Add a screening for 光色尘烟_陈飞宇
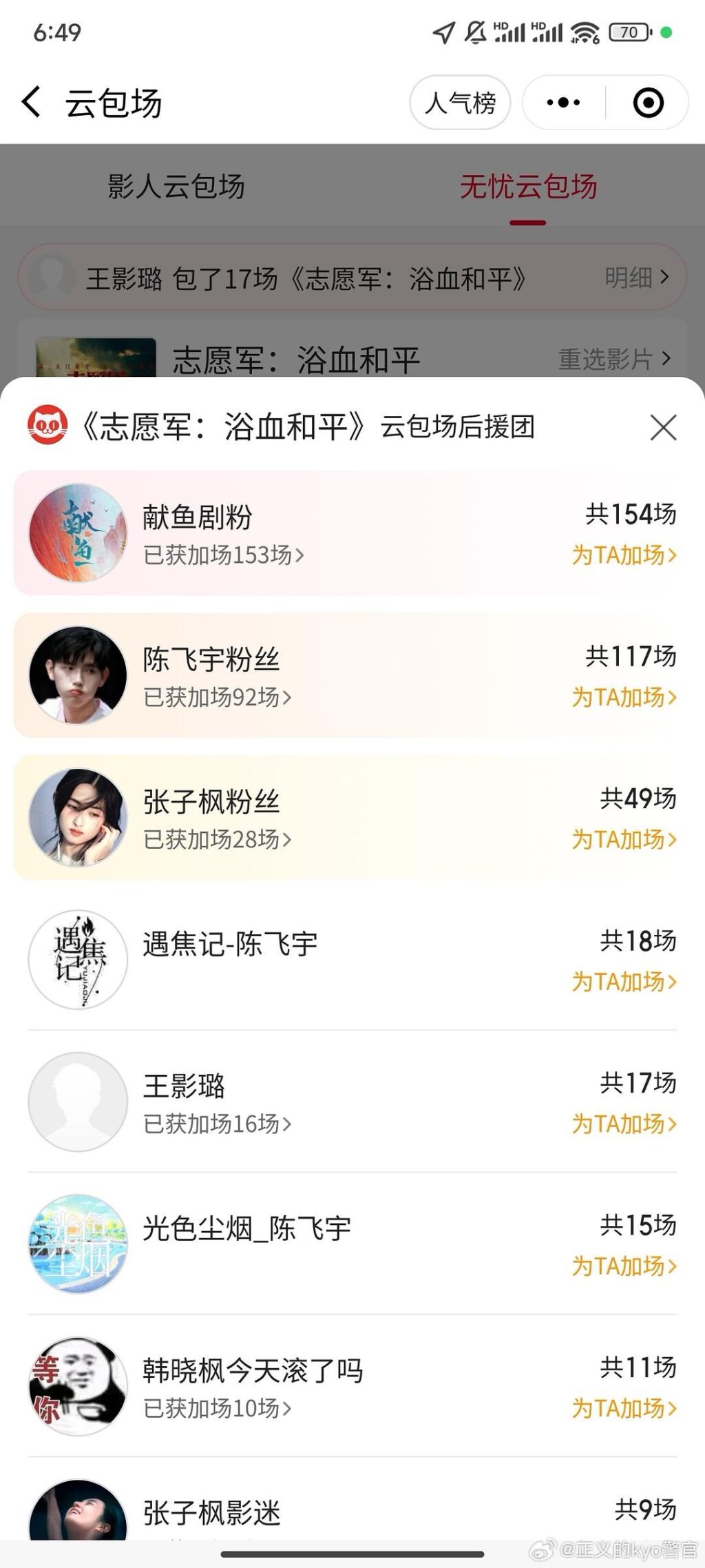Viewport: 705px width, 1568px height. [x=624, y=1266]
